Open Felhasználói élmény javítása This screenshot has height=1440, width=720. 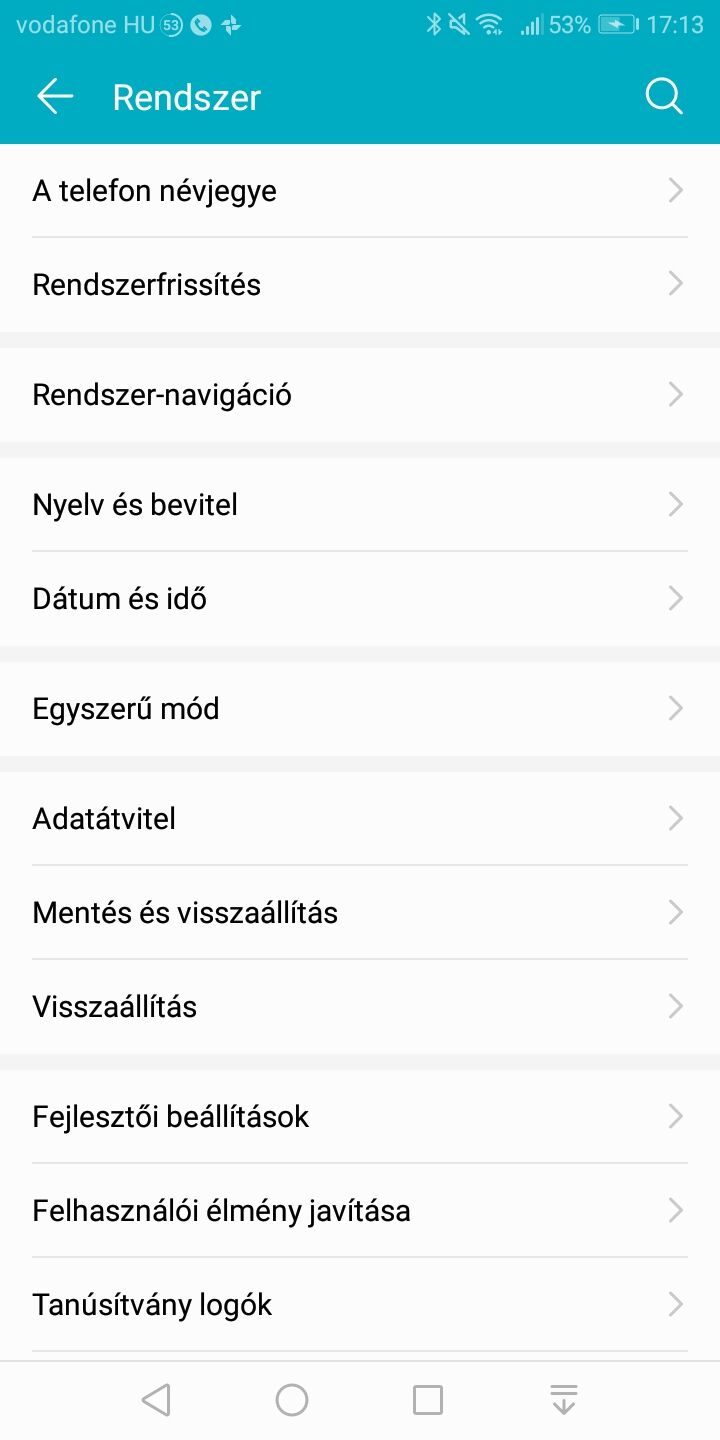[360, 1211]
